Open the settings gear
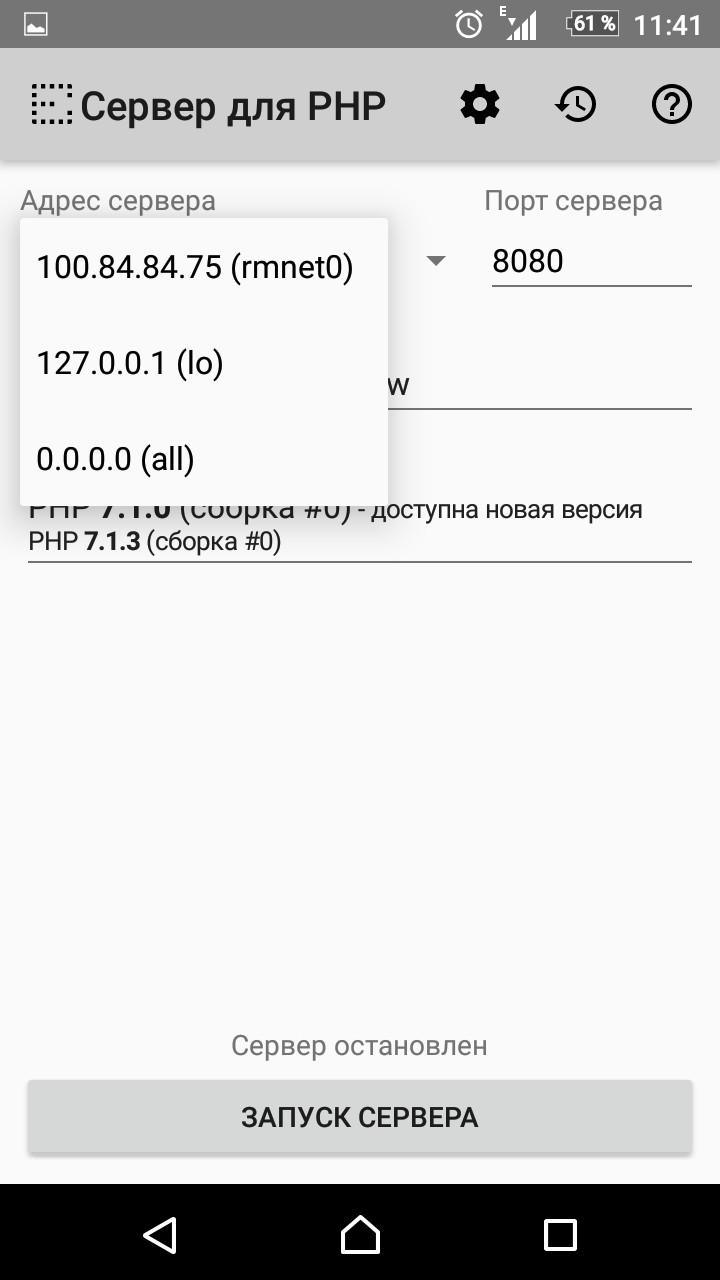This screenshot has width=720, height=1280. point(480,105)
